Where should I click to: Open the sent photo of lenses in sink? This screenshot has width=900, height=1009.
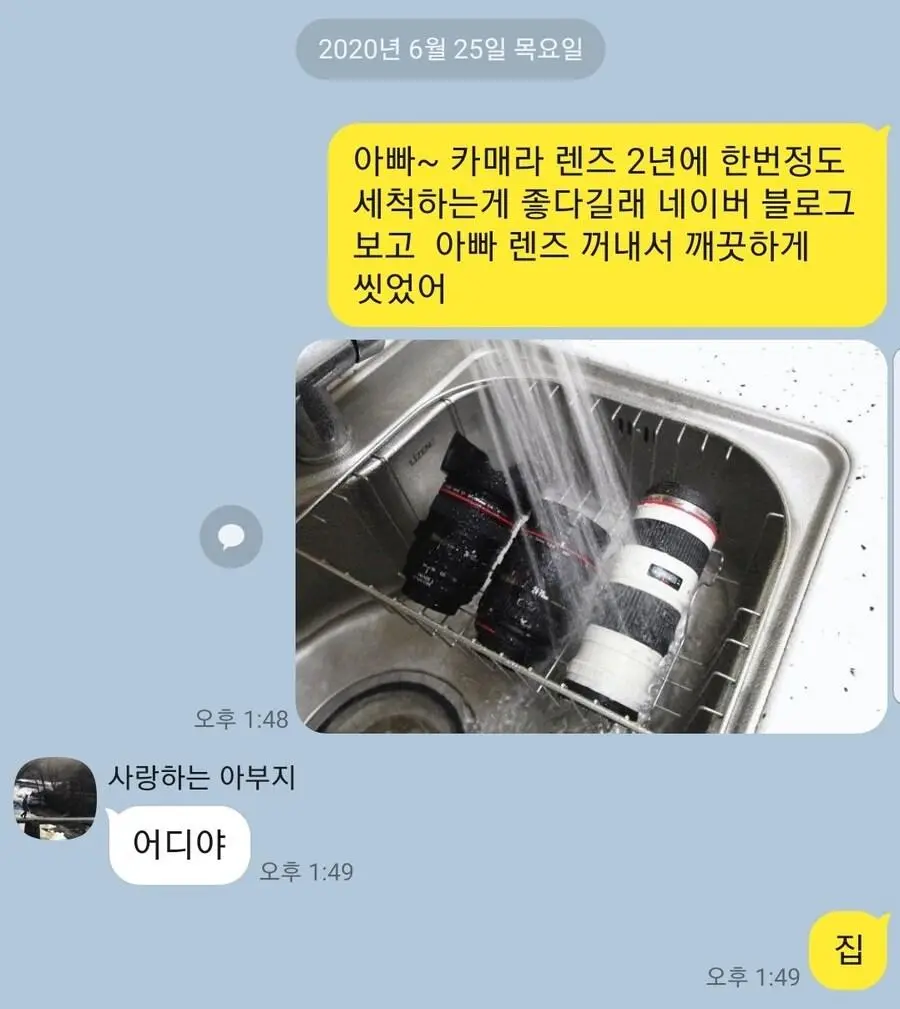click(590, 537)
